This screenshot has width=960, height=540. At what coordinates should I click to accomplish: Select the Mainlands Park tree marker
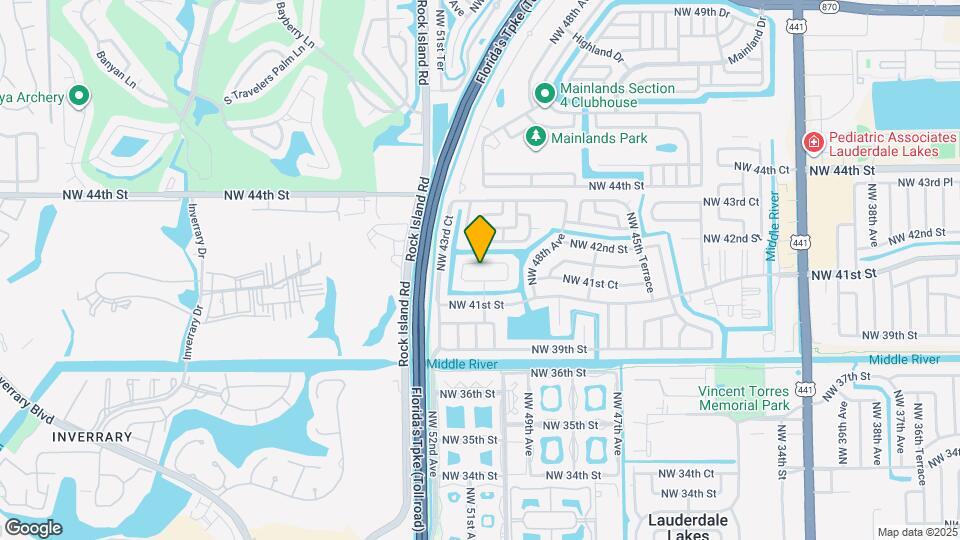[x=537, y=138]
